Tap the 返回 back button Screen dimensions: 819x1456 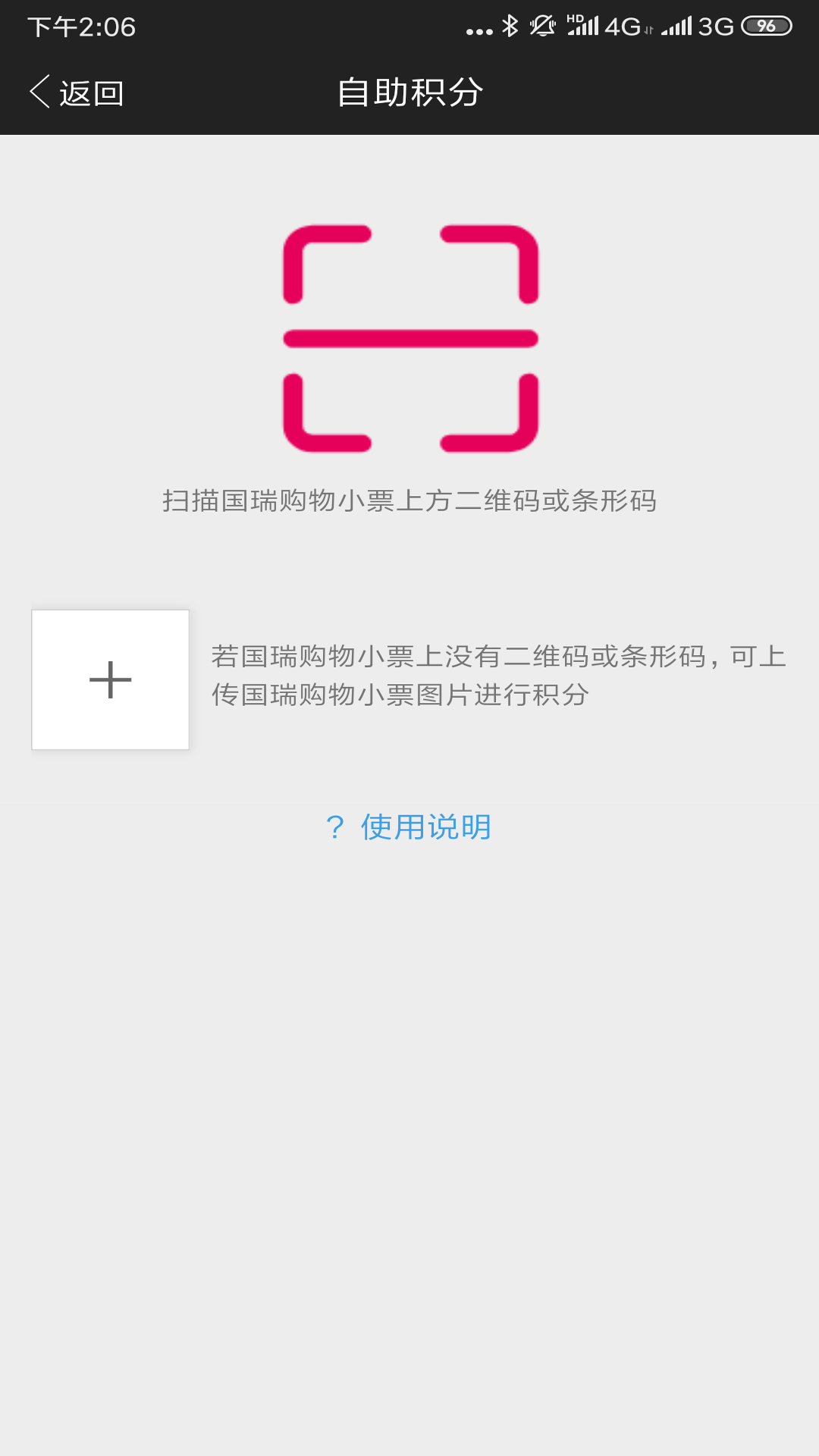click(91, 91)
